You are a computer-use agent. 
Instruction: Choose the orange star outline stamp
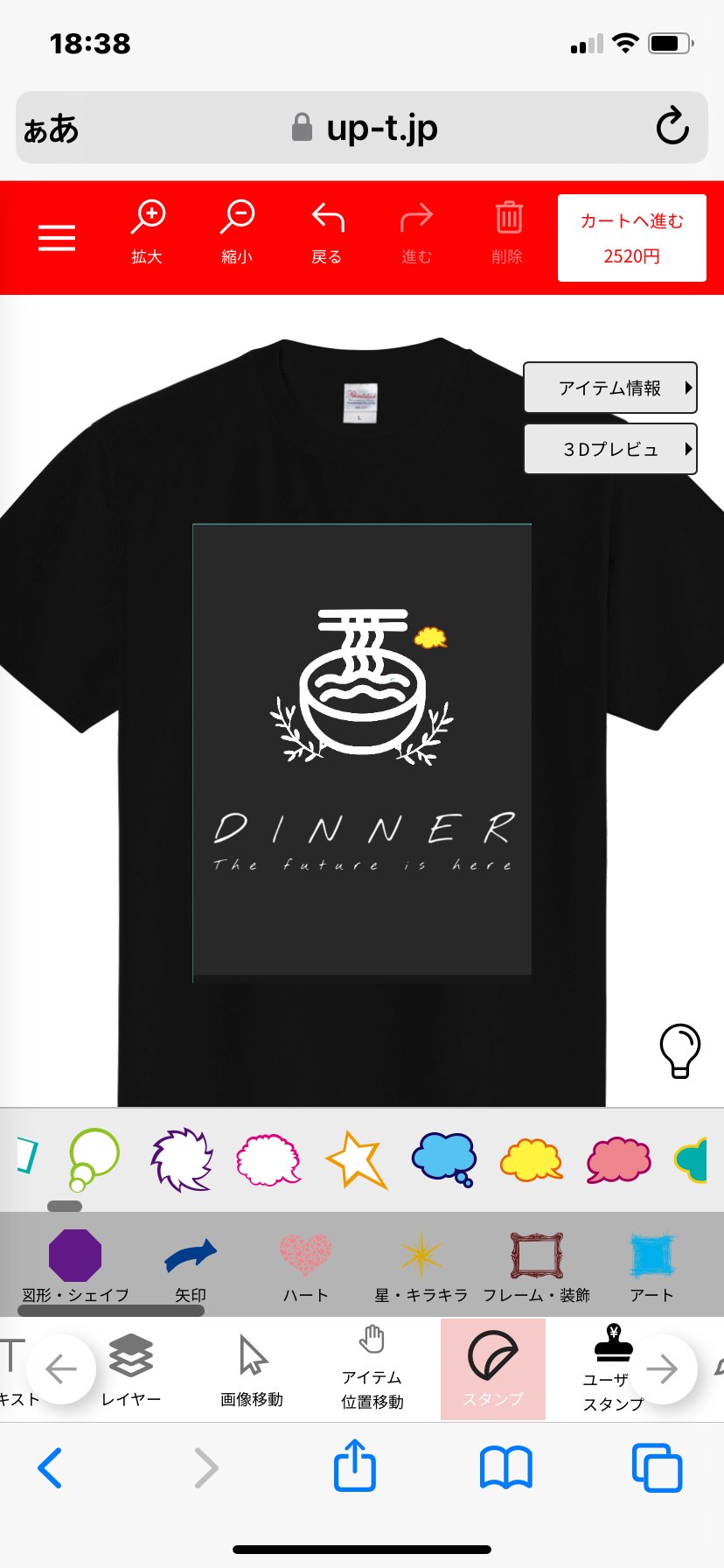click(x=357, y=1159)
